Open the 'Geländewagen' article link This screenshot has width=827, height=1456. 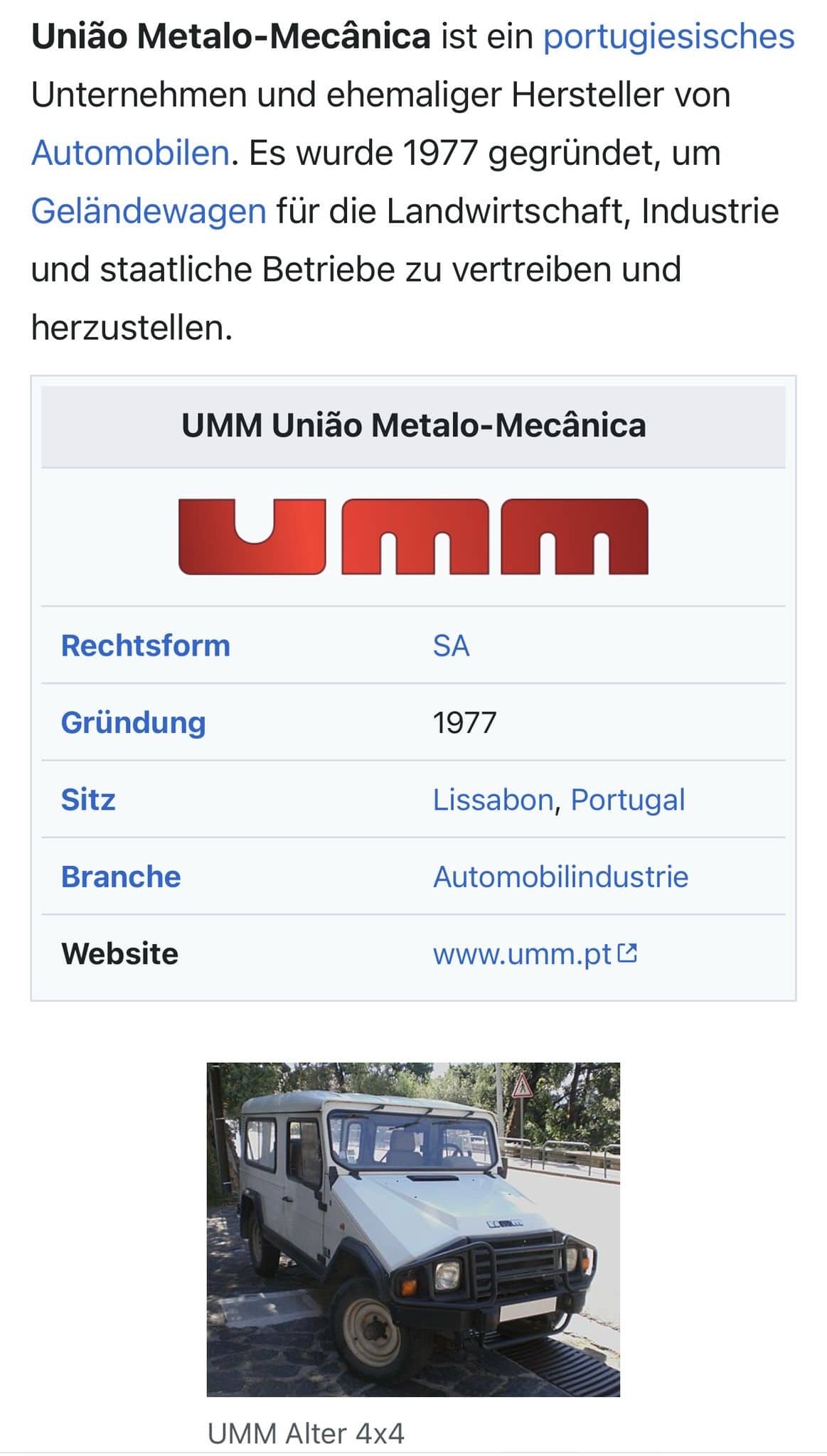click(x=149, y=212)
